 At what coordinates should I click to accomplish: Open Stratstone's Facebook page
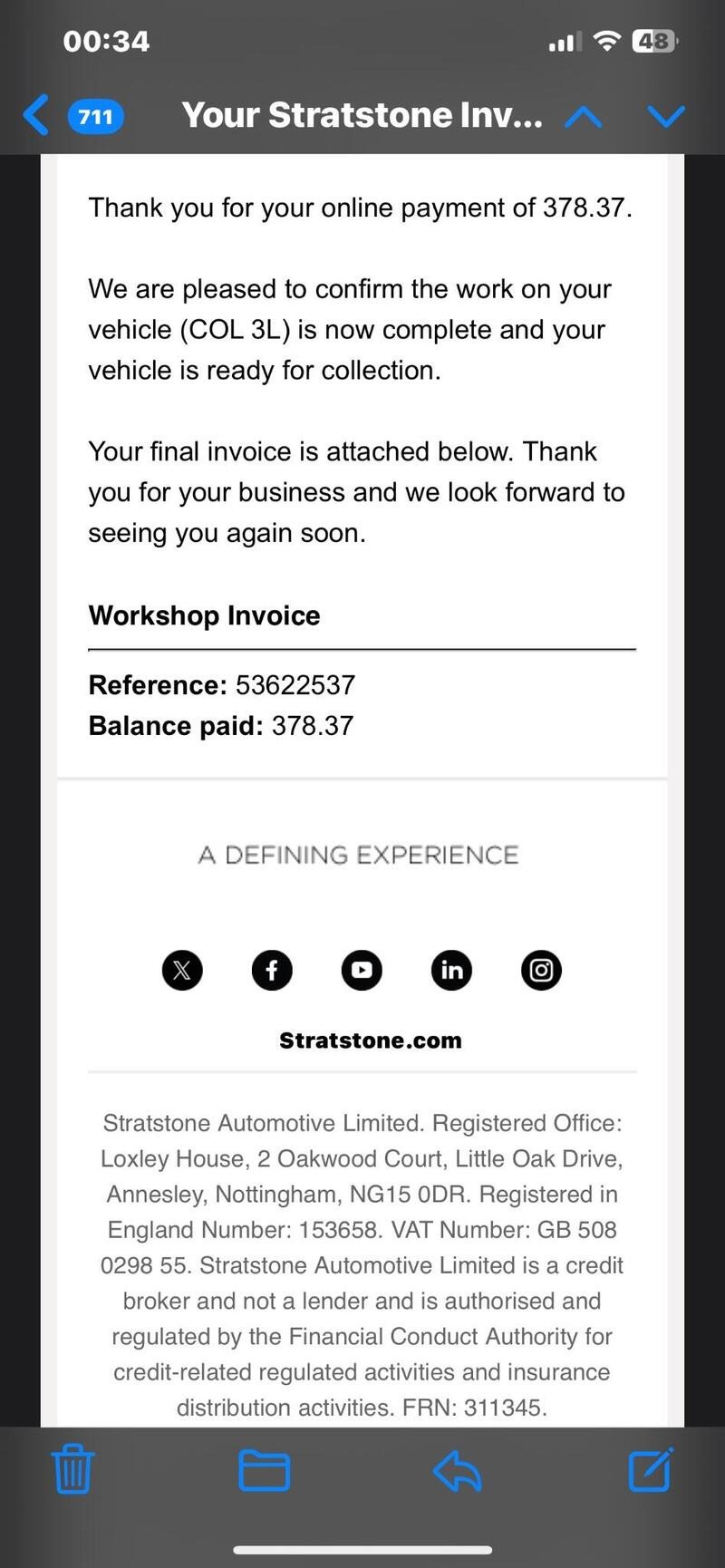pyautogui.click(x=272, y=970)
